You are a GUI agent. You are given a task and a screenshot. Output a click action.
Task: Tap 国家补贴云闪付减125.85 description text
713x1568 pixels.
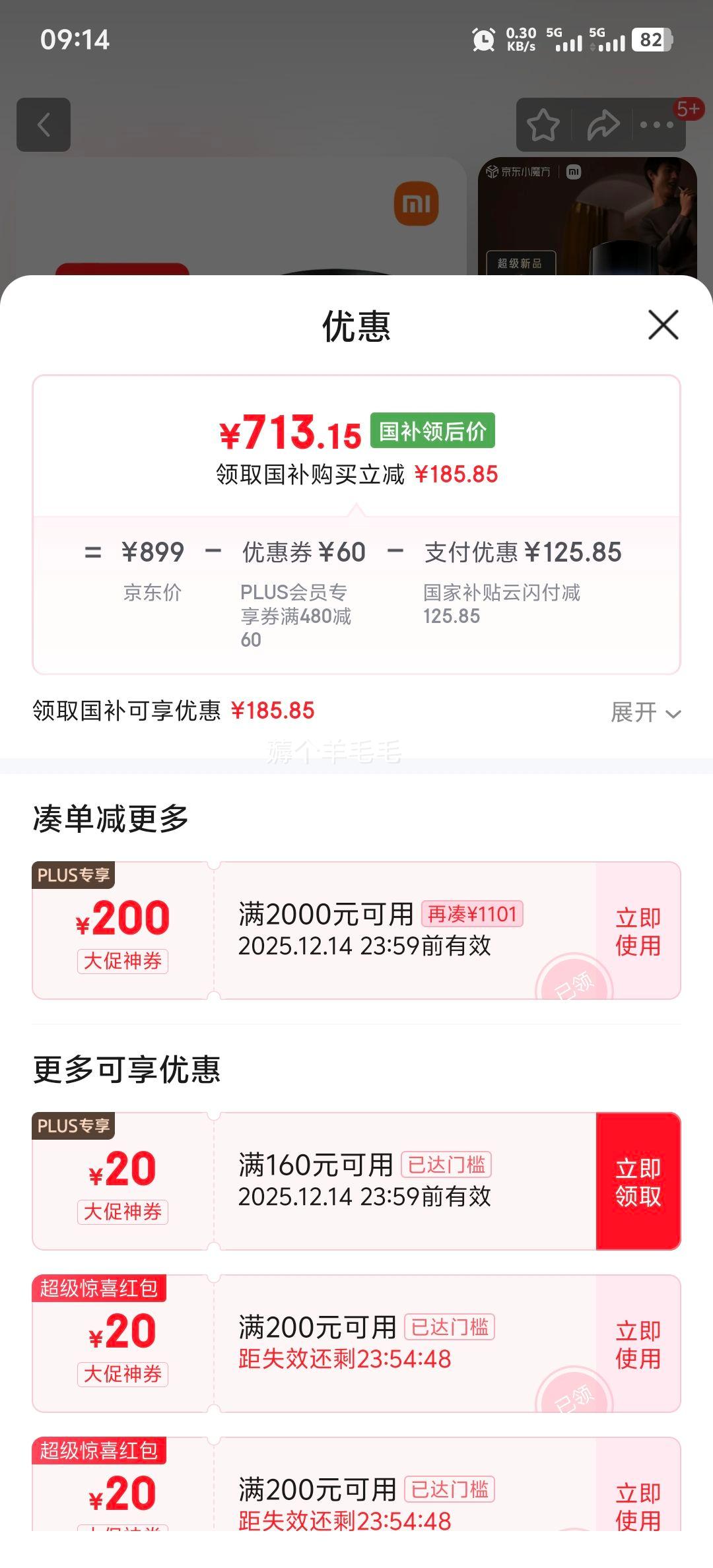(502, 604)
